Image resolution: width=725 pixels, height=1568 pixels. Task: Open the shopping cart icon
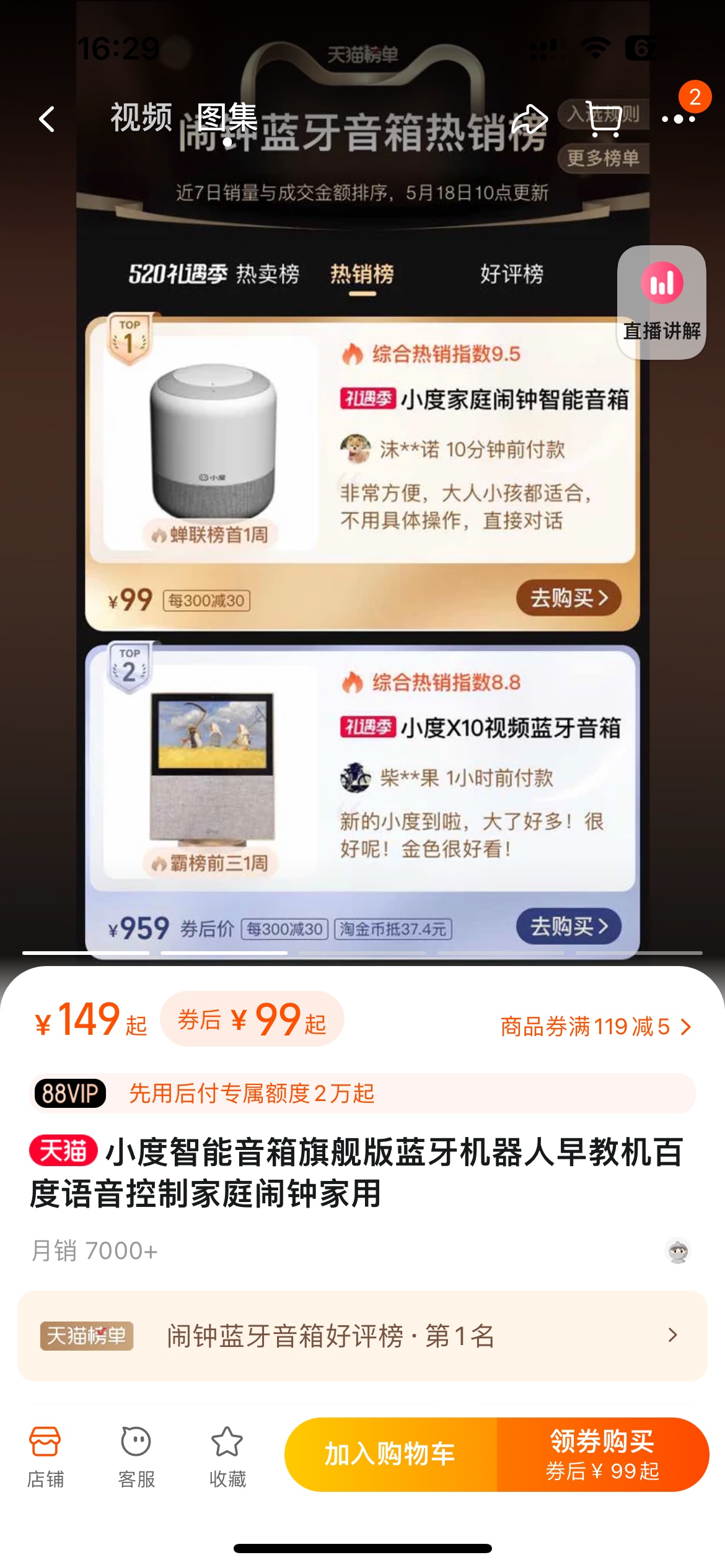pyautogui.click(x=604, y=119)
